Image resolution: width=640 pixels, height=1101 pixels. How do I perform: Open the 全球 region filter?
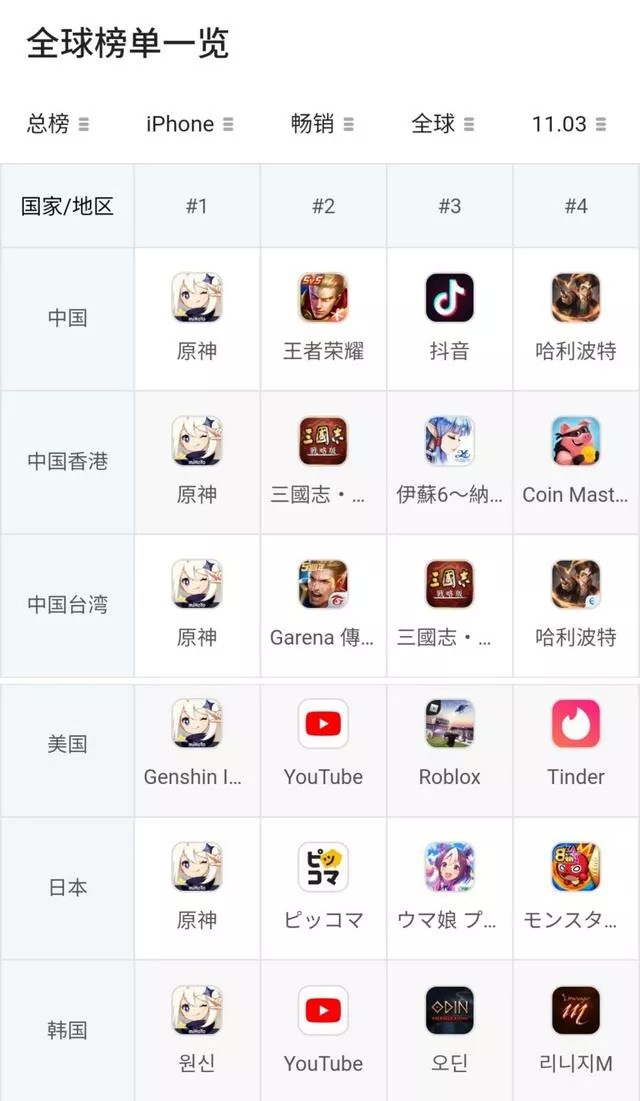click(x=443, y=124)
